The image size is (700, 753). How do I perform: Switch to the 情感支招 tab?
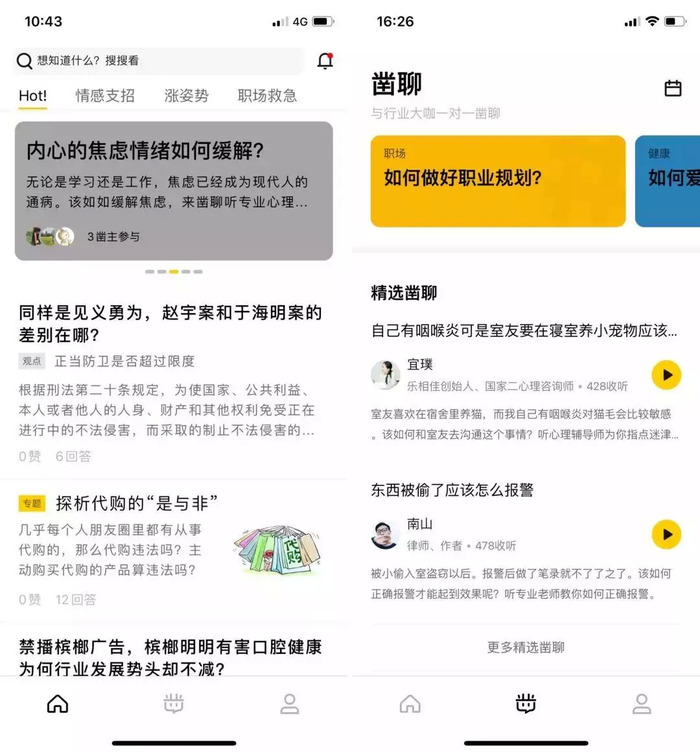pos(105,96)
